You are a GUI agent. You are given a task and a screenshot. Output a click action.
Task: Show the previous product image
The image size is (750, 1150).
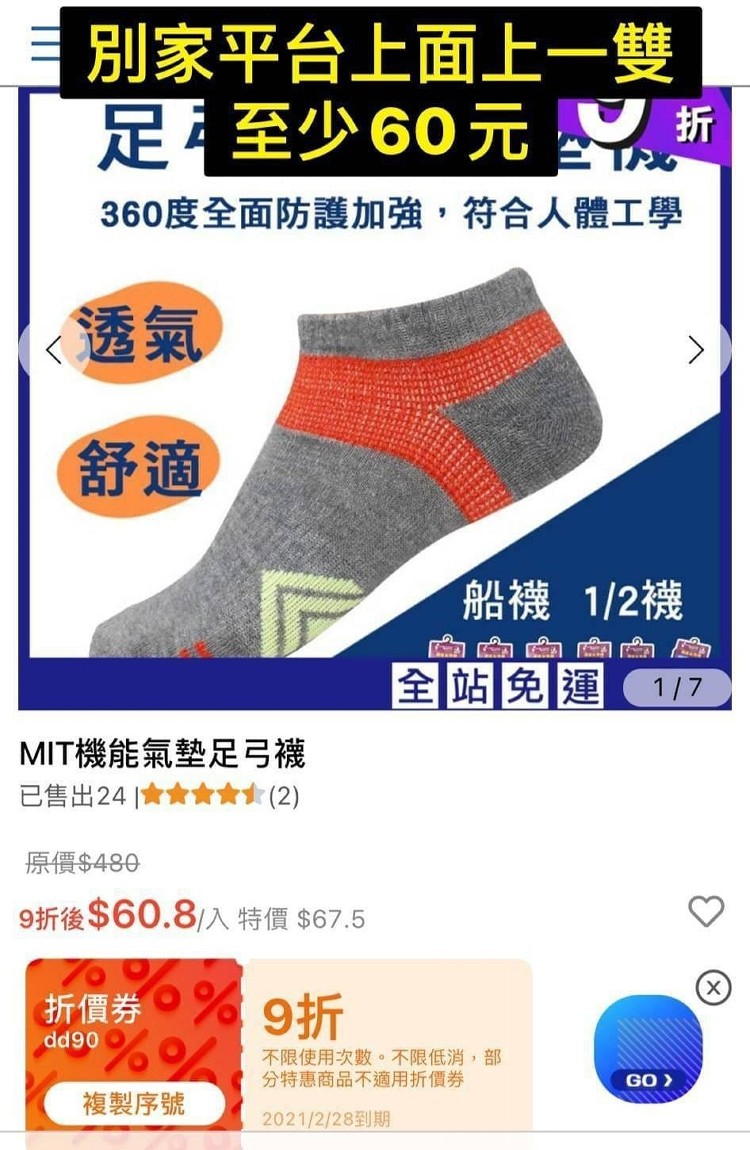[x=54, y=350]
